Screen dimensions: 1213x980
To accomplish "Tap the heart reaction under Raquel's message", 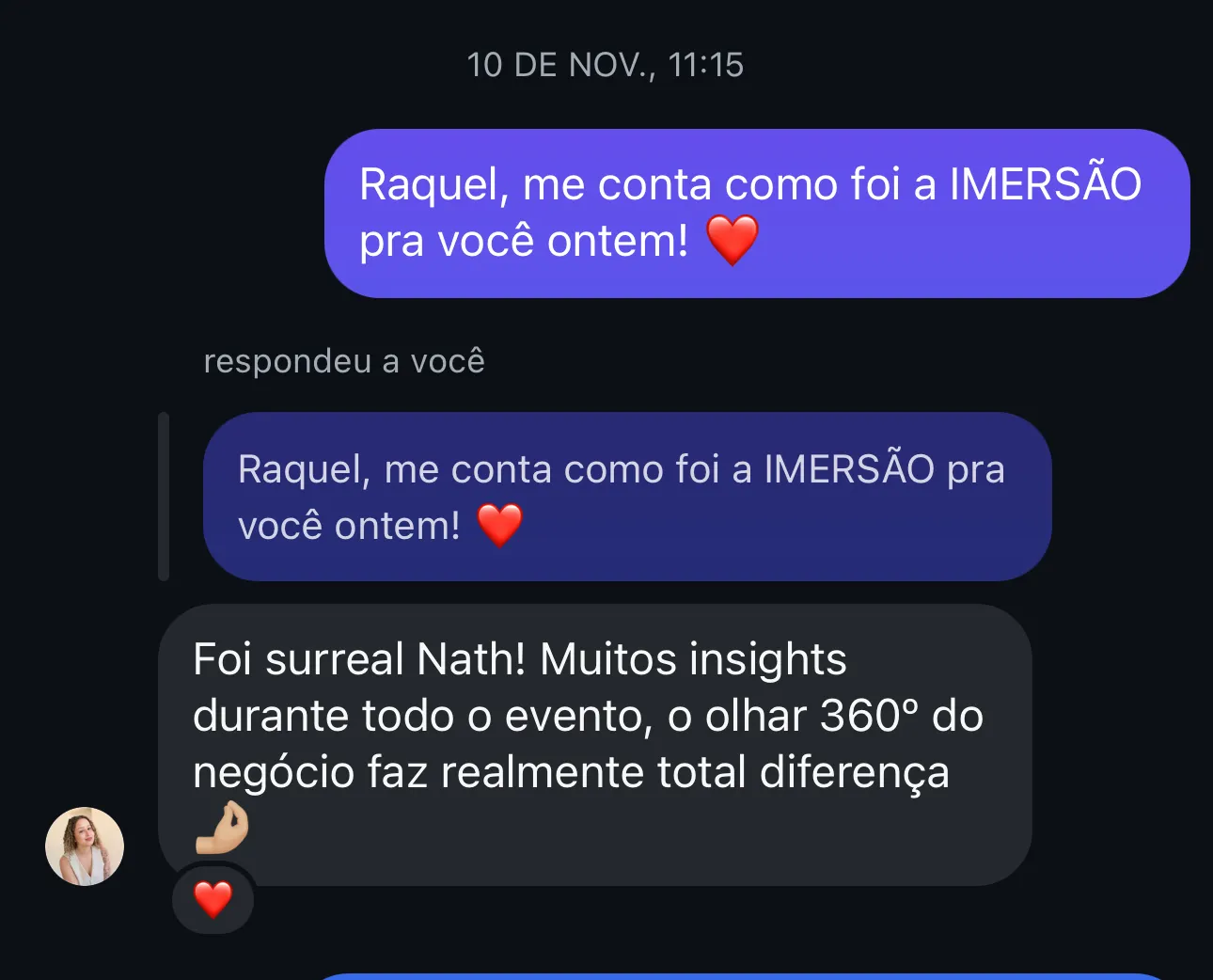I will coord(213,900).
